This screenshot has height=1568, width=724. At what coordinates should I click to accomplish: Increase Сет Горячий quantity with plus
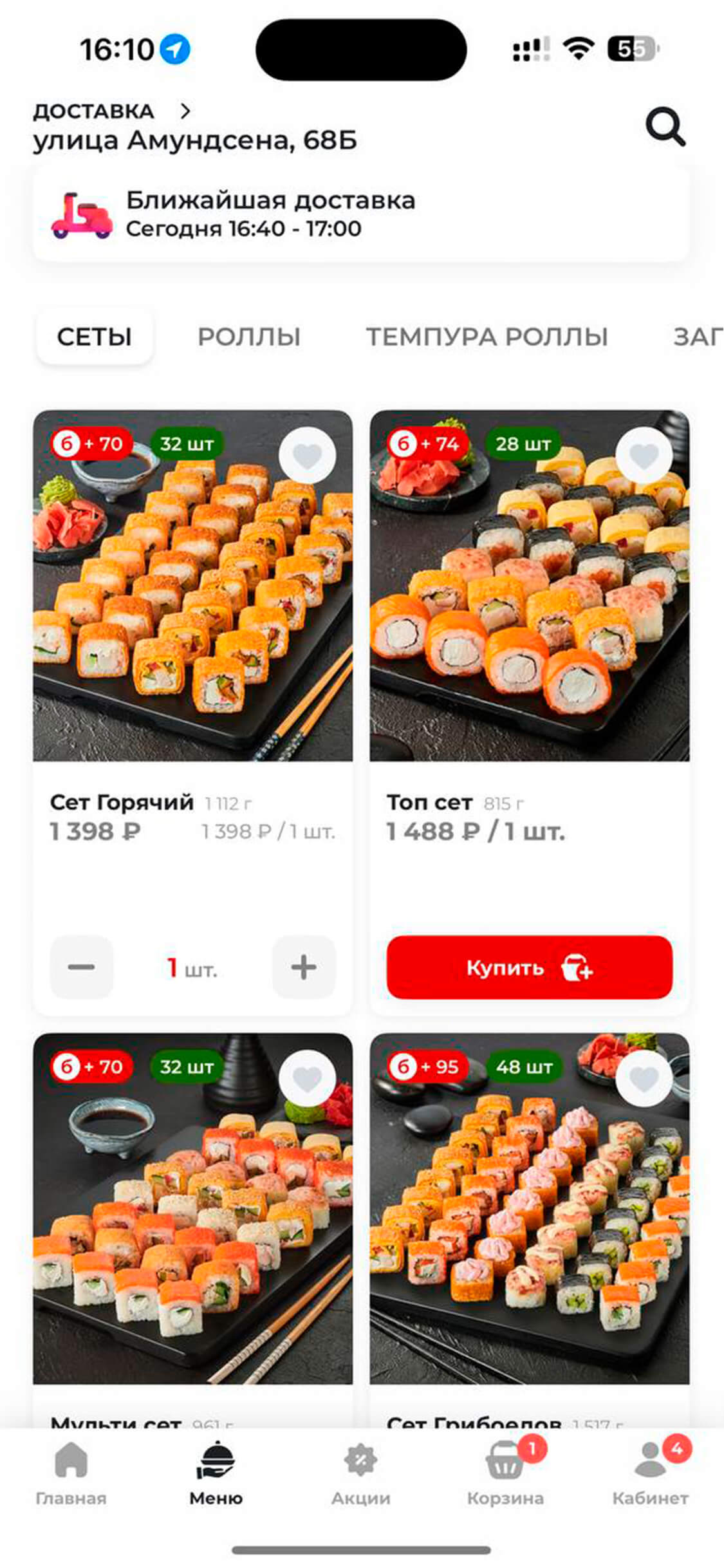click(304, 967)
